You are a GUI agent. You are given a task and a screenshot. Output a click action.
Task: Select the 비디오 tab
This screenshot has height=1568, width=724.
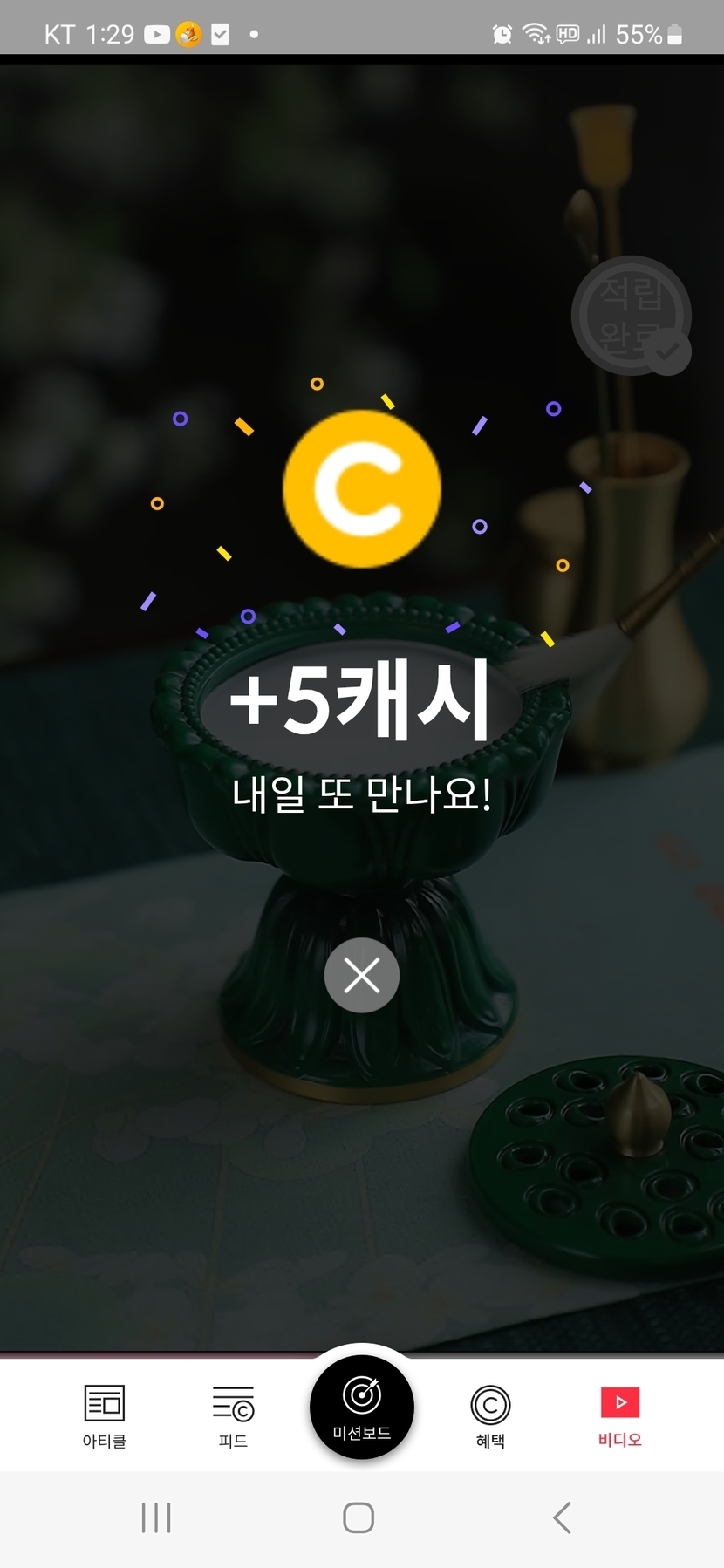click(x=619, y=1415)
